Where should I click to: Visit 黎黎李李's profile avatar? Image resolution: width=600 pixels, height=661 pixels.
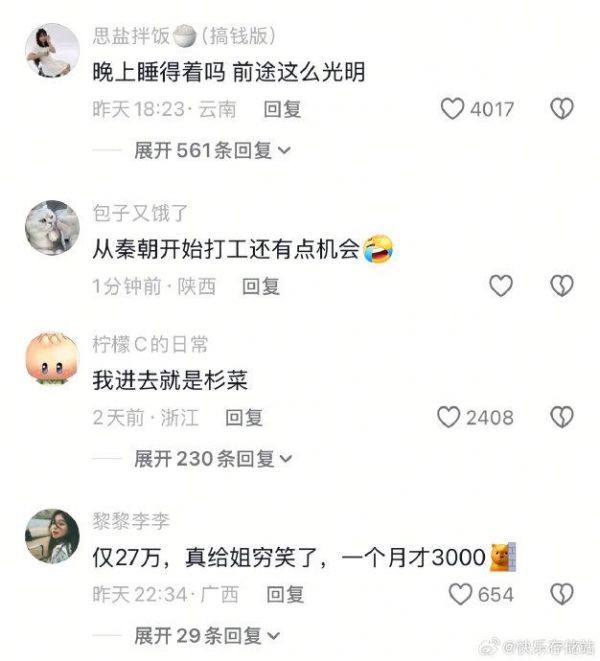[x=52, y=535]
